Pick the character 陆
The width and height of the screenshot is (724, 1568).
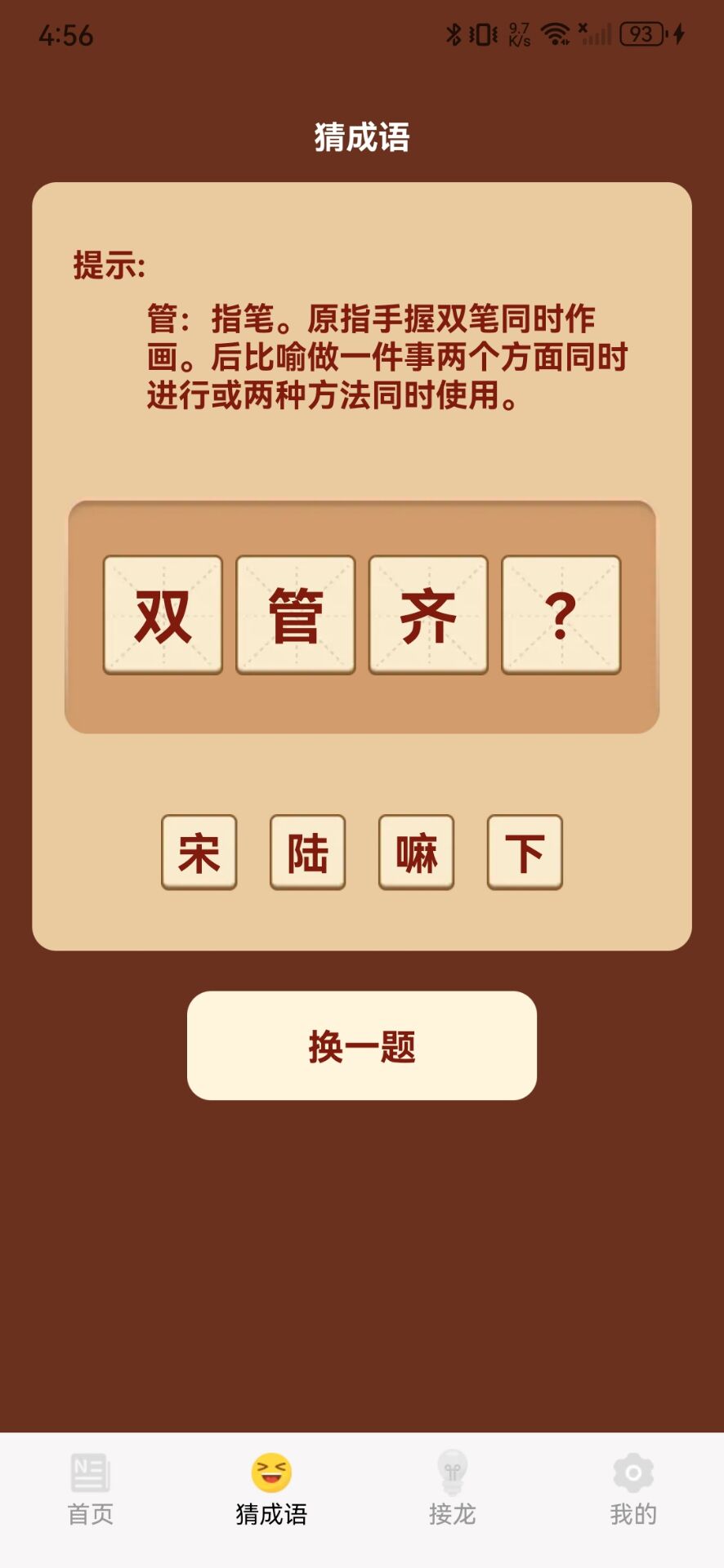click(307, 852)
